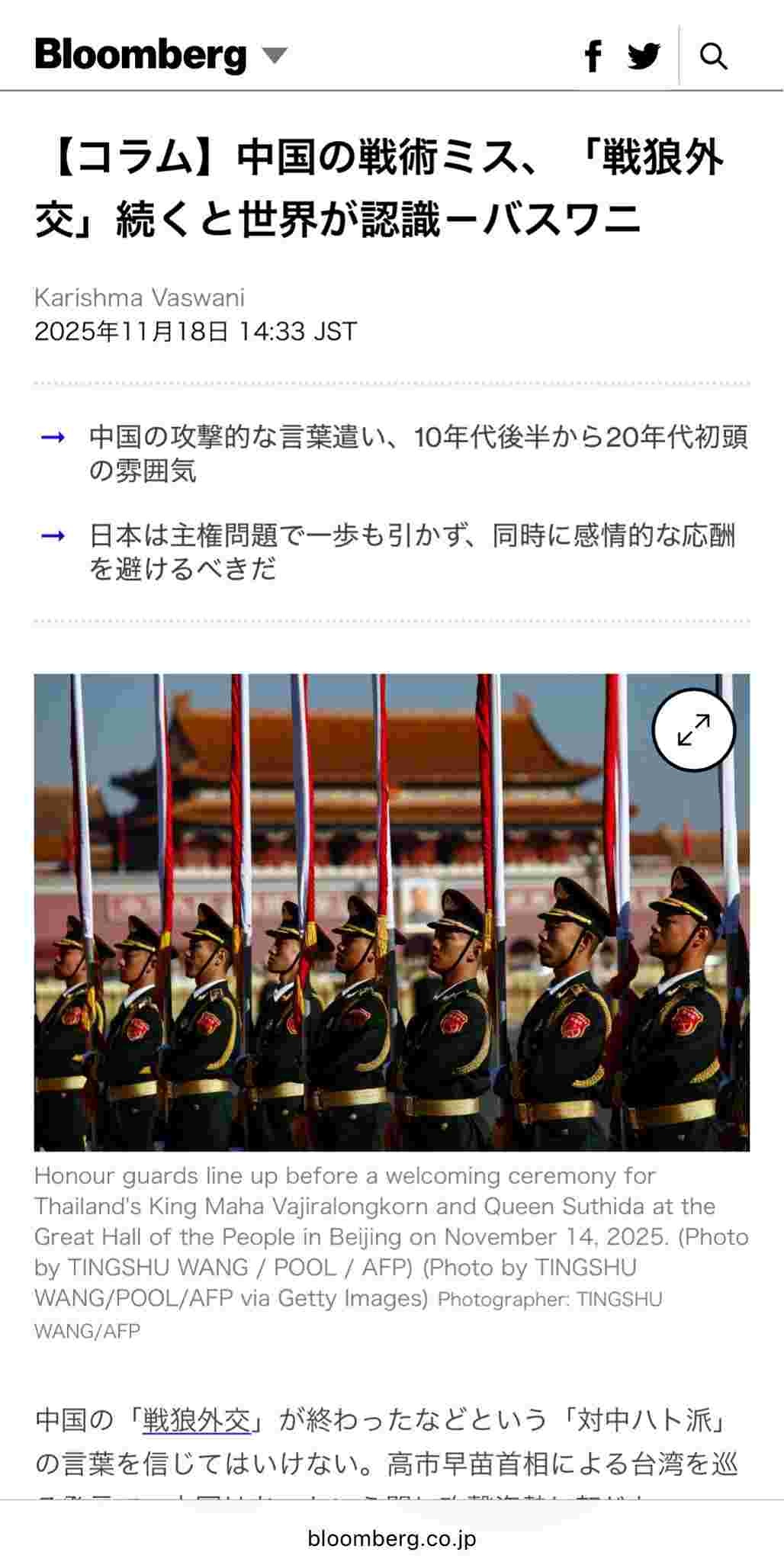
Task: Open author Karishma Vaswani's page
Action: click(x=140, y=297)
